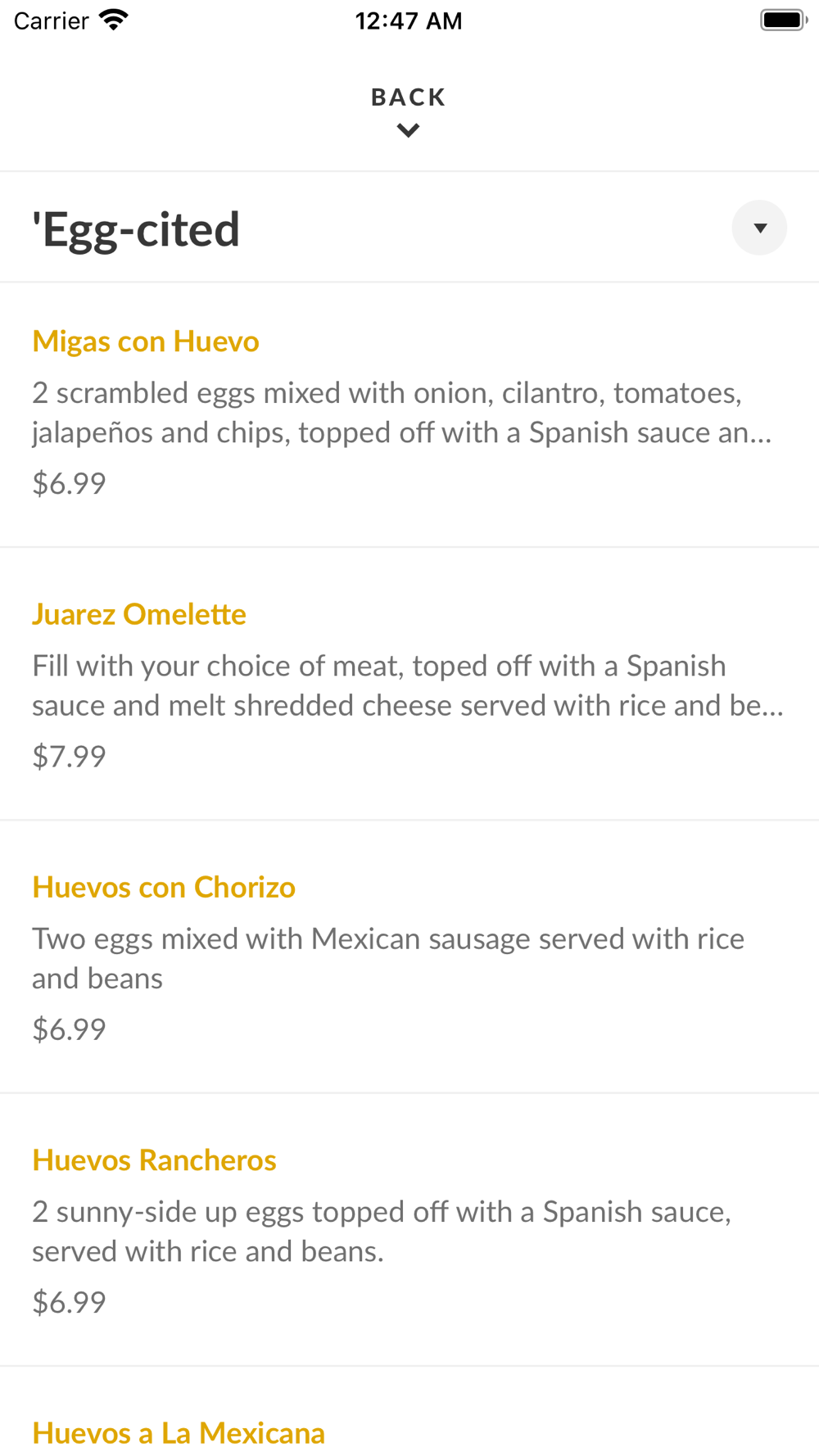
Task: Open the Migas con Huevo item
Action: pos(409,415)
